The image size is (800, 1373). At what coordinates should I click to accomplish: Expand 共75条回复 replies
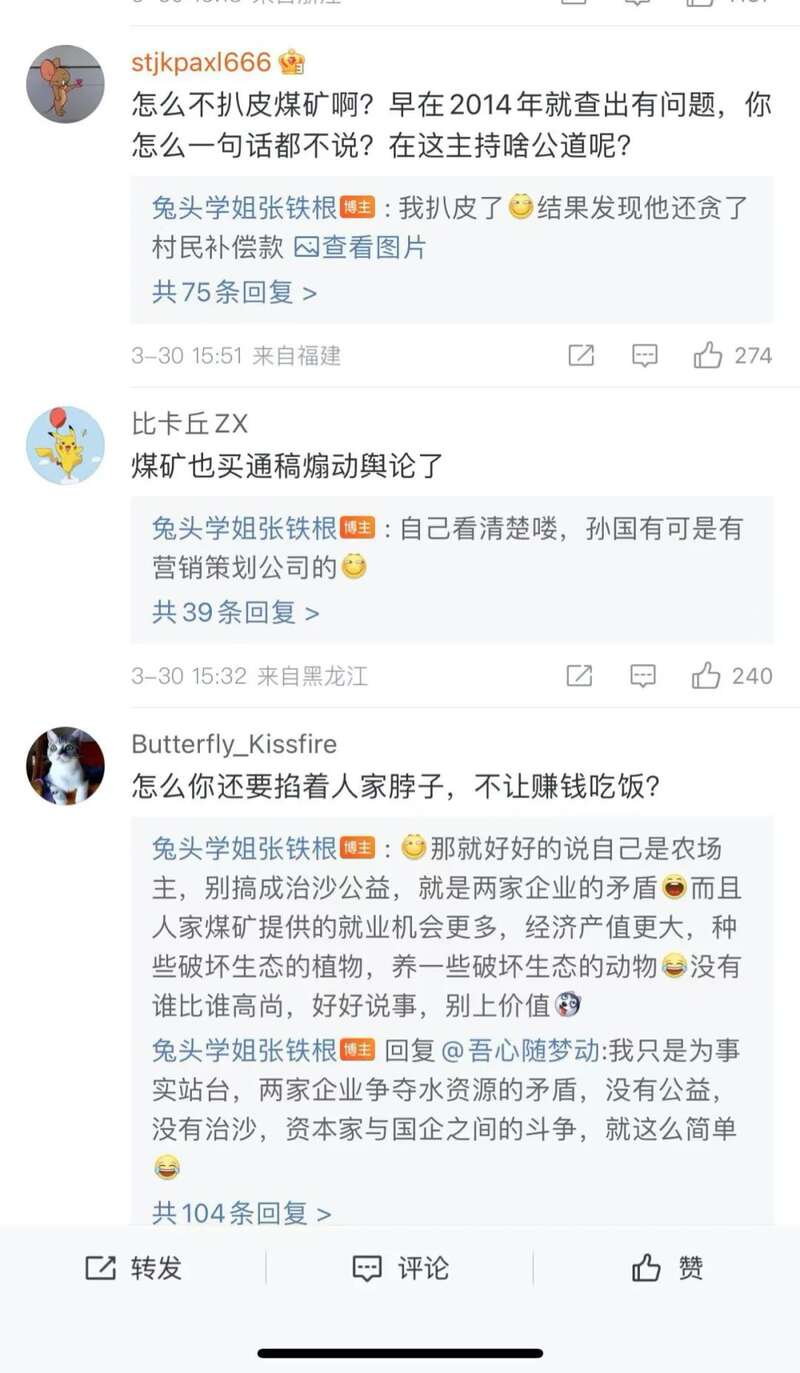234,292
